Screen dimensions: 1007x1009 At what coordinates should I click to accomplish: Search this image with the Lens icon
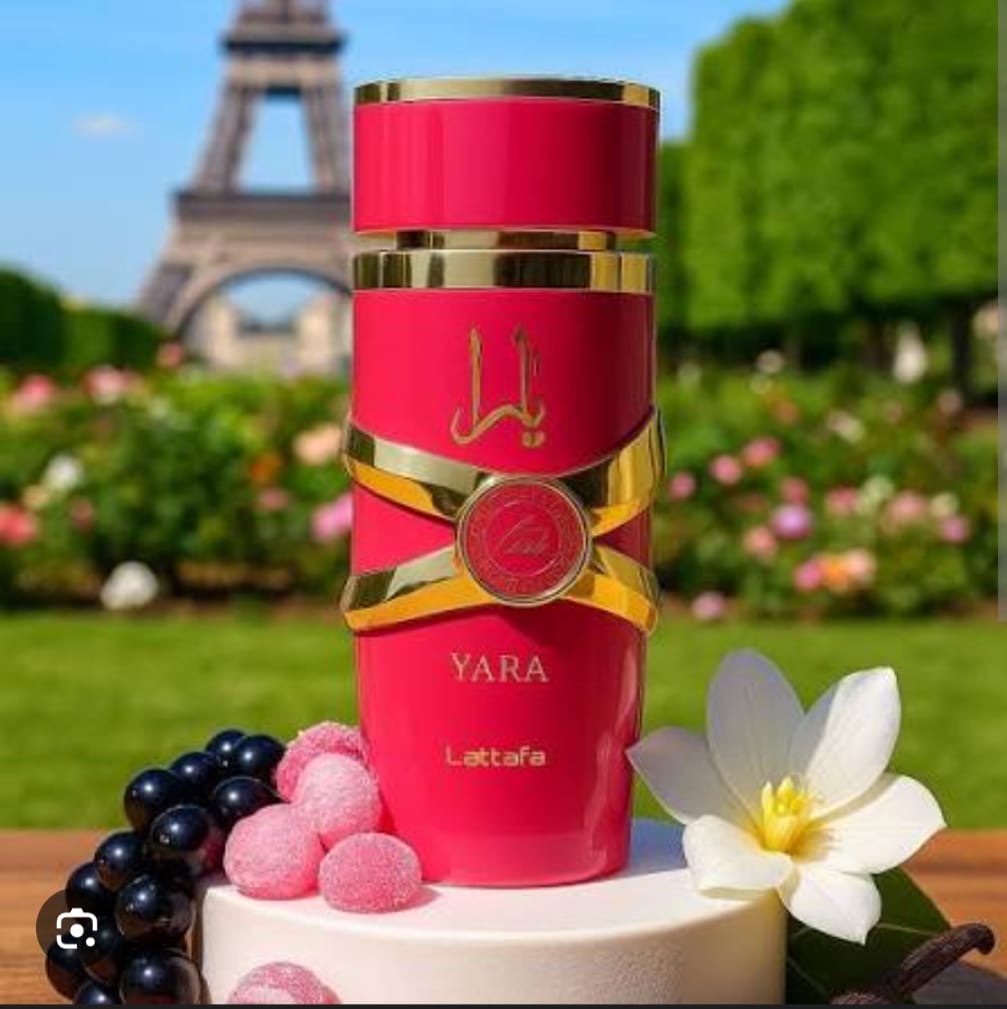(x=77, y=930)
